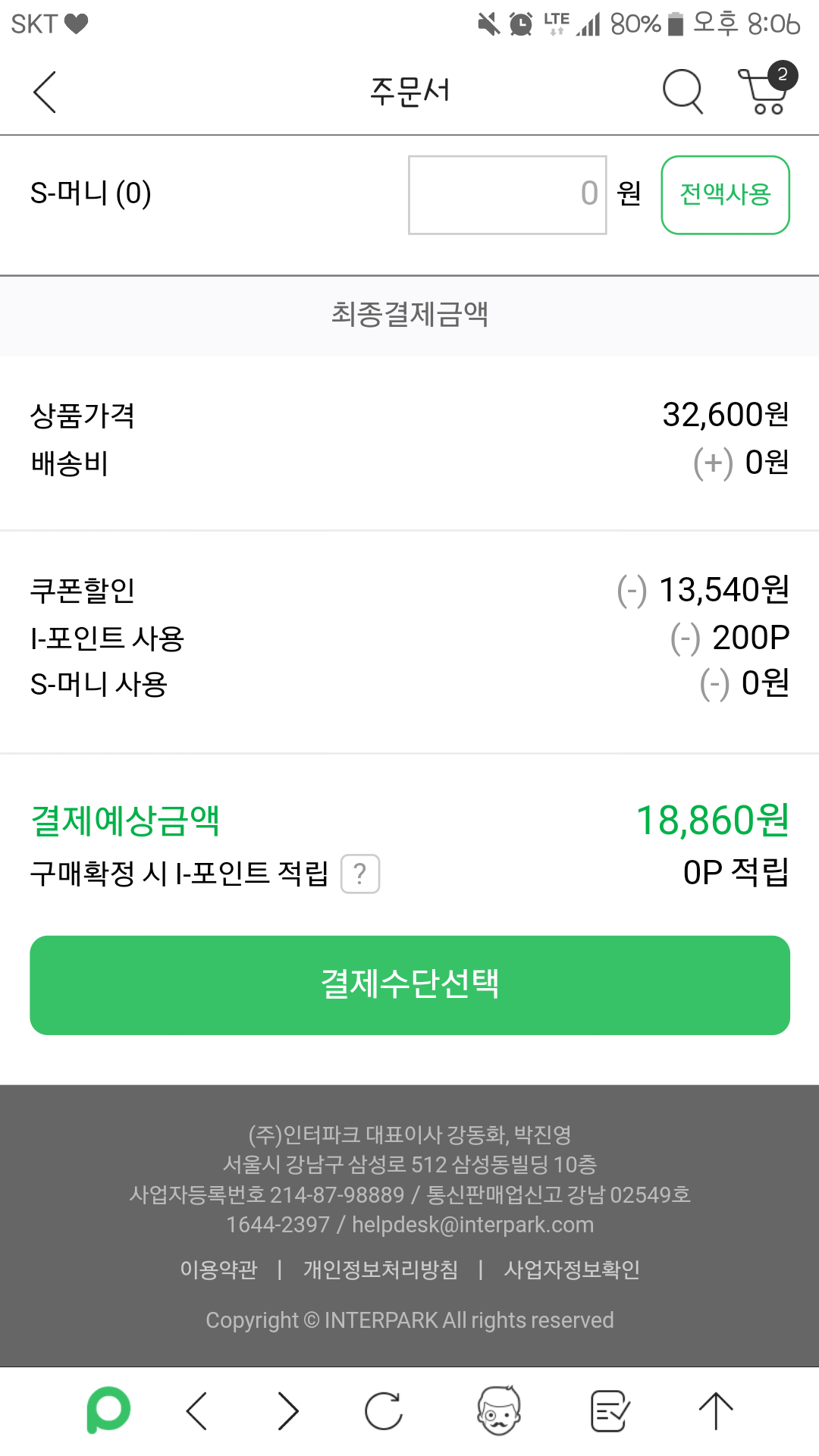Navigate forward using the bottom toolbar arrow
Image resolution: width=819 pixels, height=1456 pixels.
click(x=288, y=1411)
